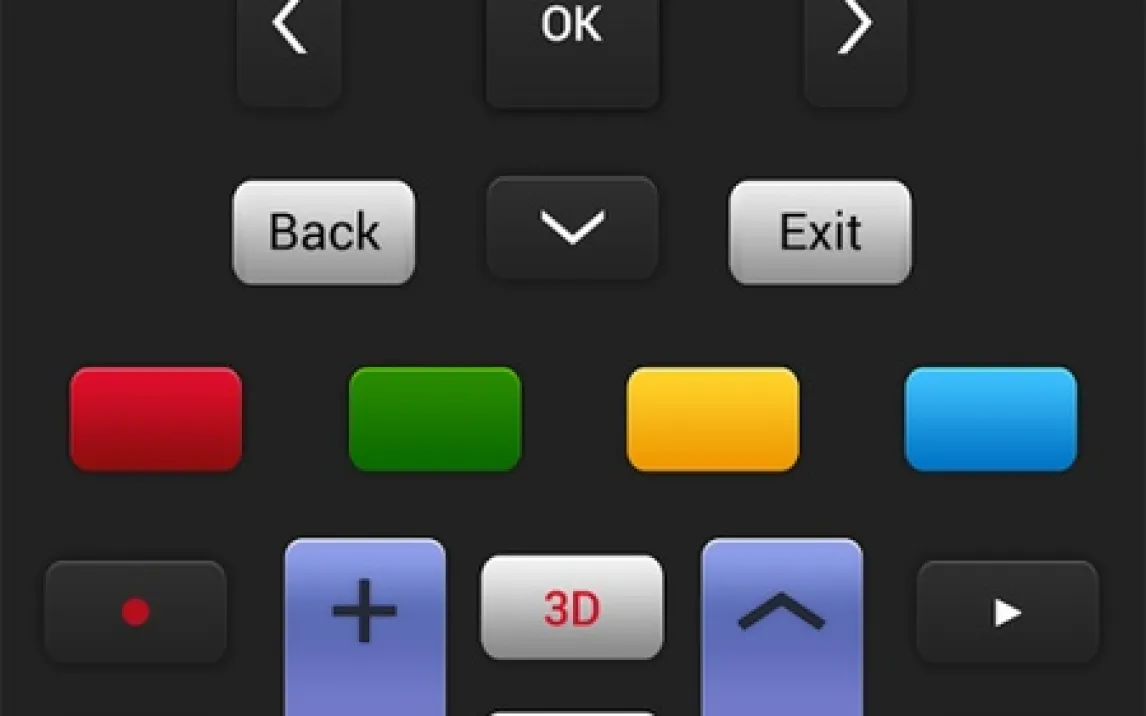Start playback with the play key
The image size is (1146, 716).
point(1007,612)
